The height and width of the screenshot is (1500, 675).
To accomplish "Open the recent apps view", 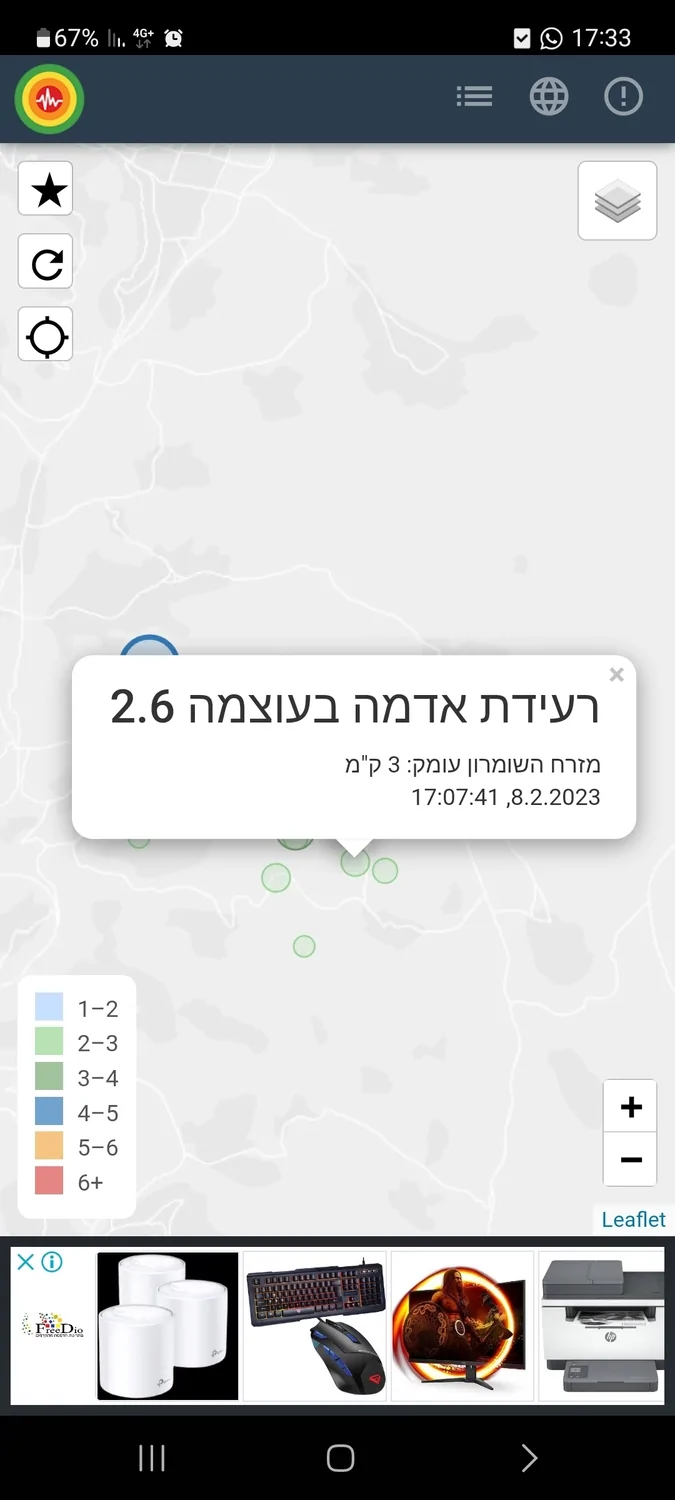I will tap(151, 1458).
